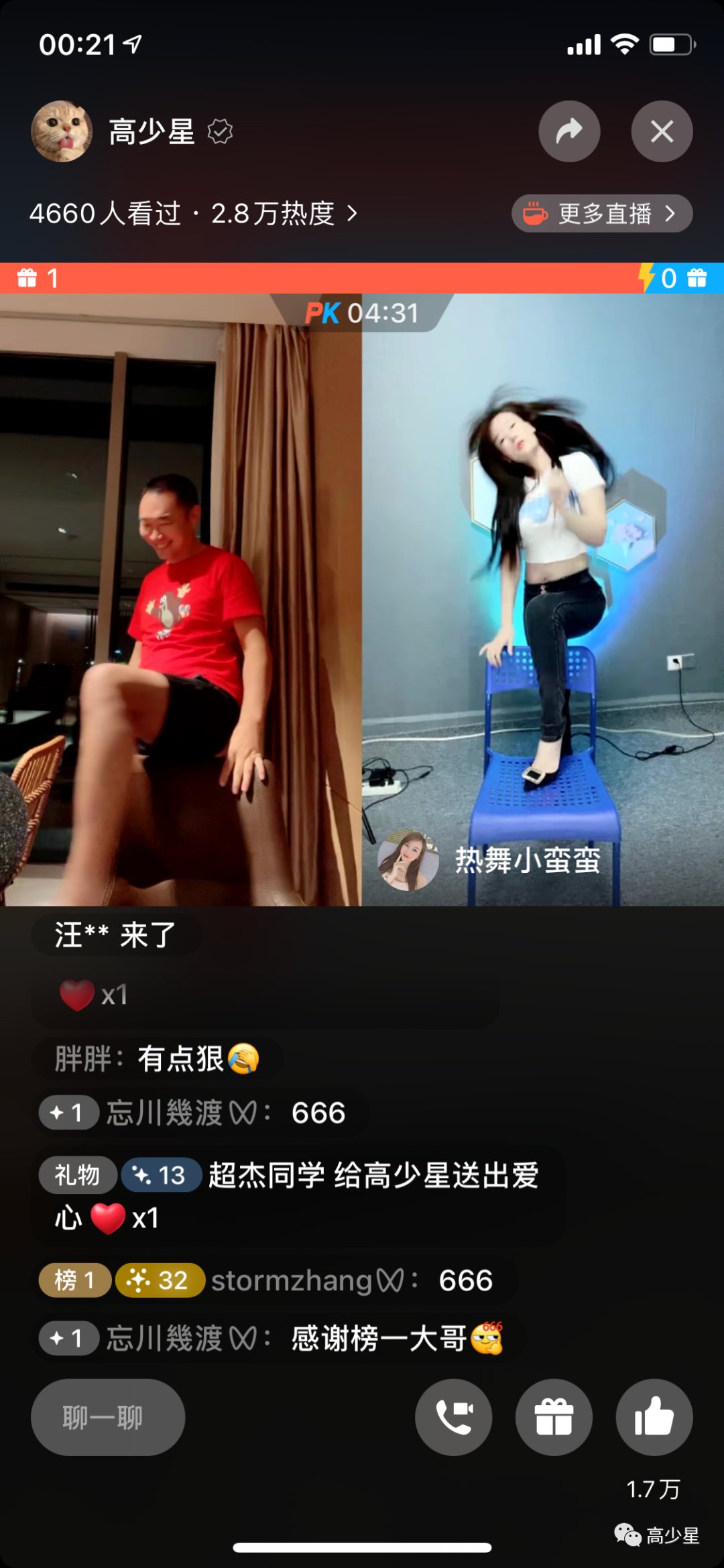The width and height of the screenshot is (724, 1568).
Task: Start a video call link-up
Action: [454, 1417]
